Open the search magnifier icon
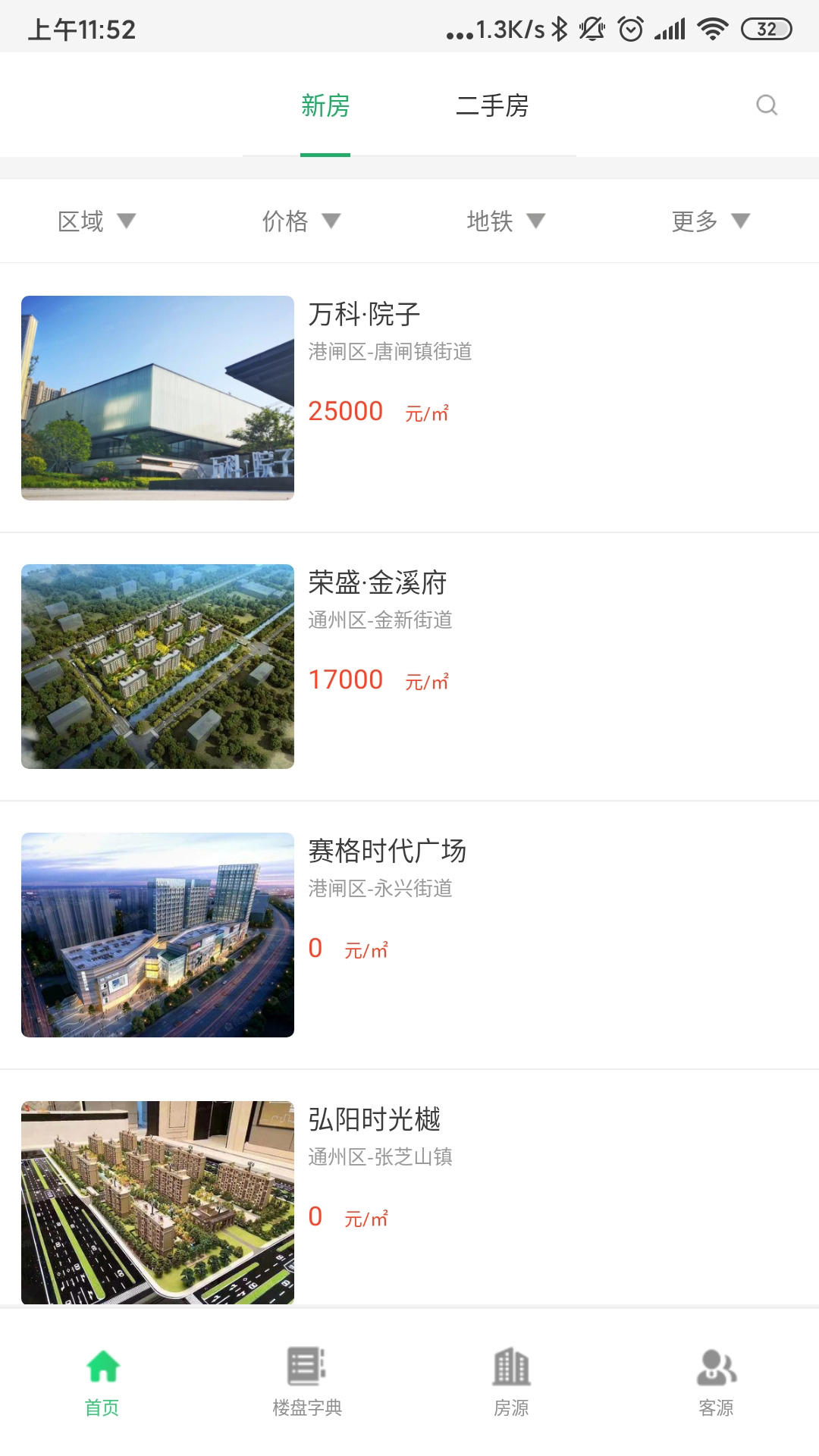819x1456 pixels. point(767,105)
